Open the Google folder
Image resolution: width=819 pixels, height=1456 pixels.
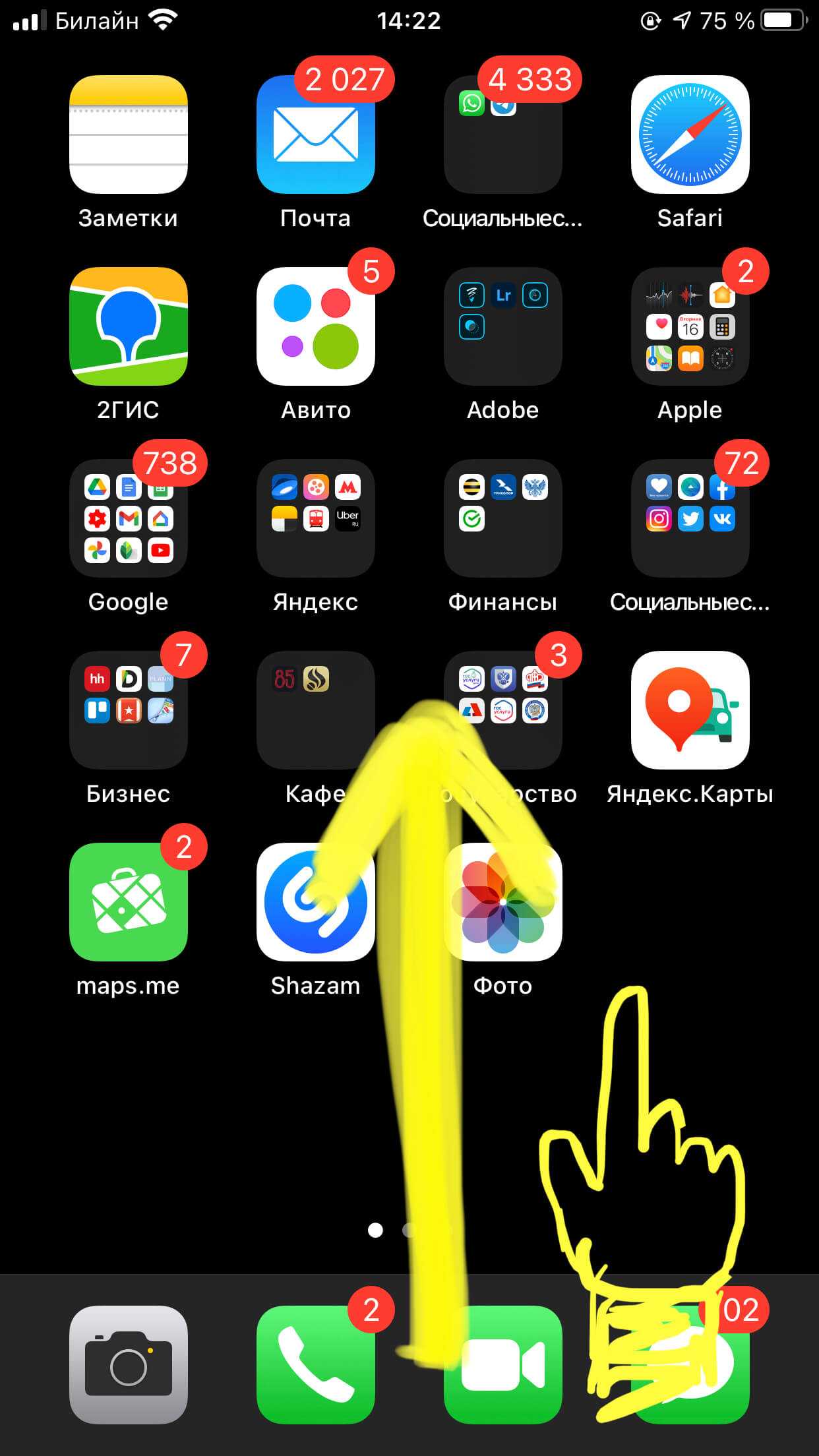coord(128,518)
